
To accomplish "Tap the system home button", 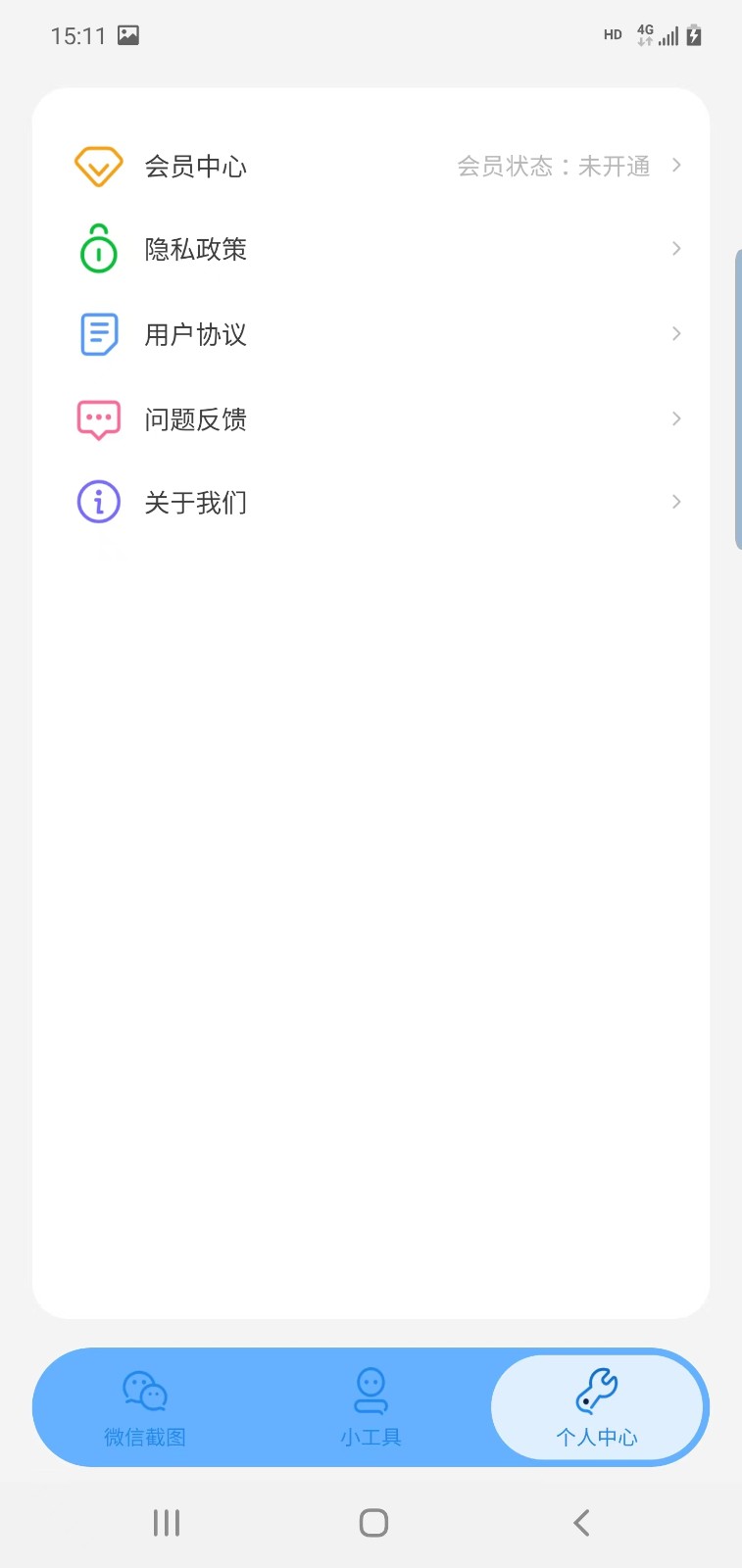I will [373, 1523].
